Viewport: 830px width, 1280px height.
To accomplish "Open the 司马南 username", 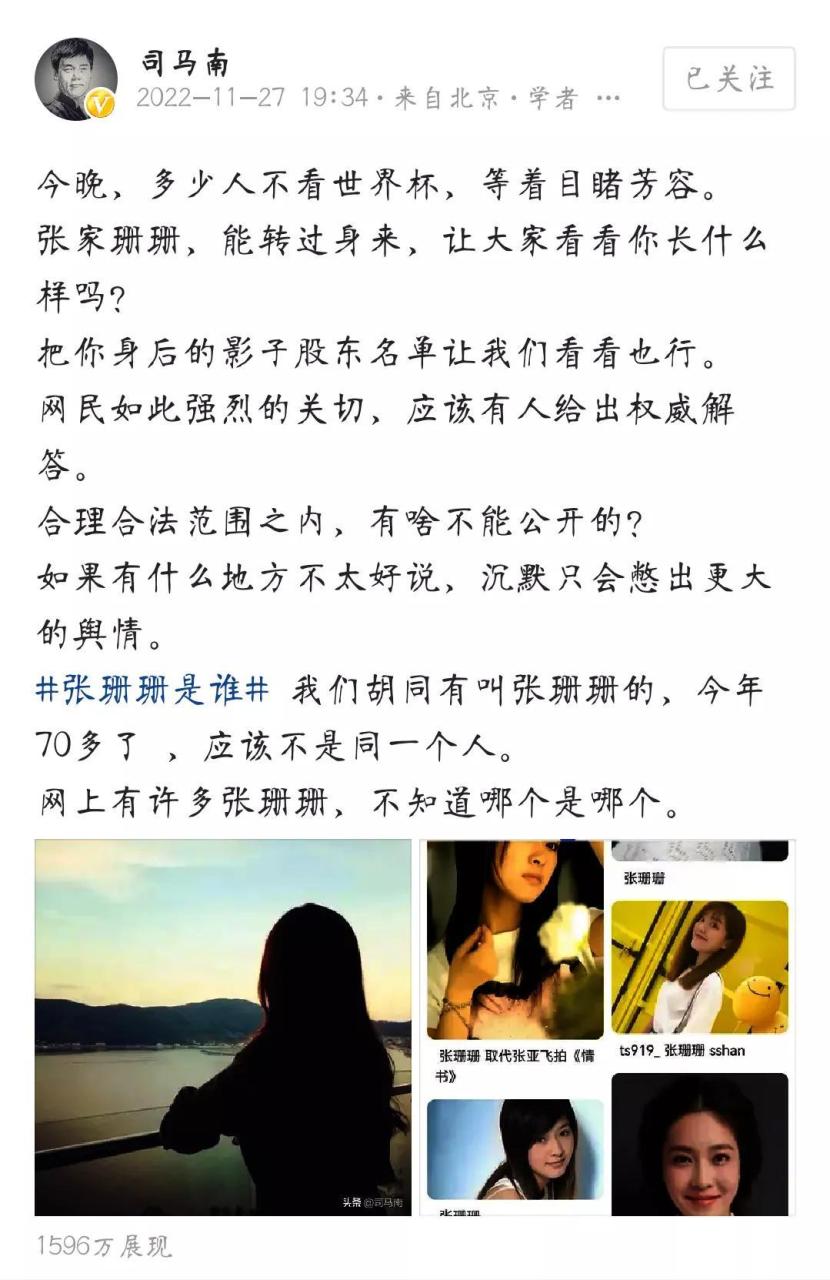I will click(x=184, y=62).
